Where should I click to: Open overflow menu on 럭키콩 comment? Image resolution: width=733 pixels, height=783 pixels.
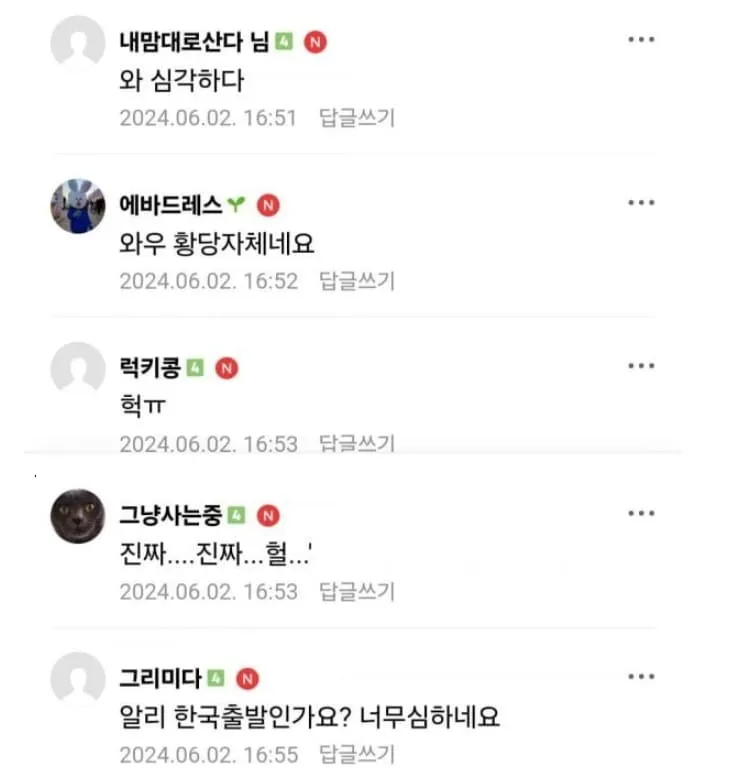point(641,366)
